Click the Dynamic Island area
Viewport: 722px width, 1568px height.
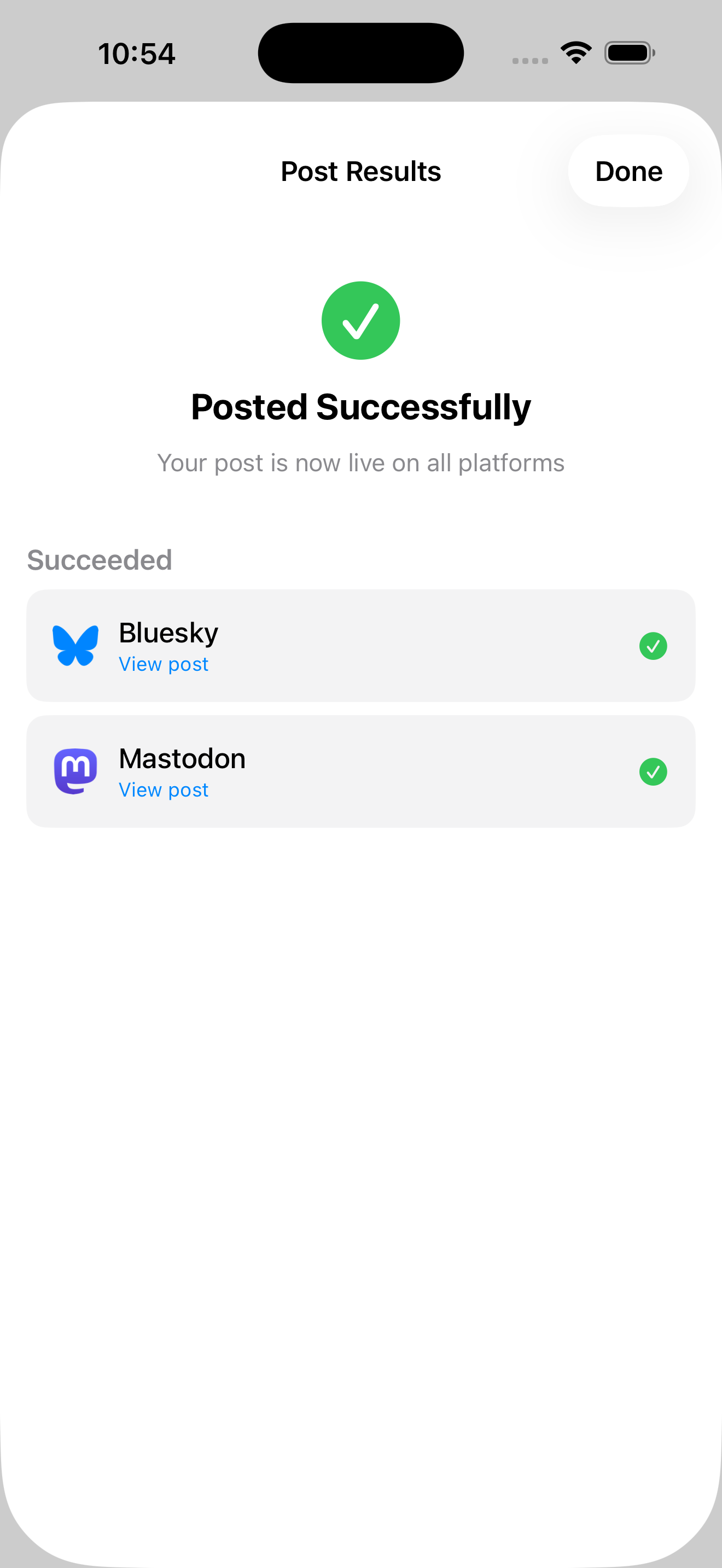[360, 52]
